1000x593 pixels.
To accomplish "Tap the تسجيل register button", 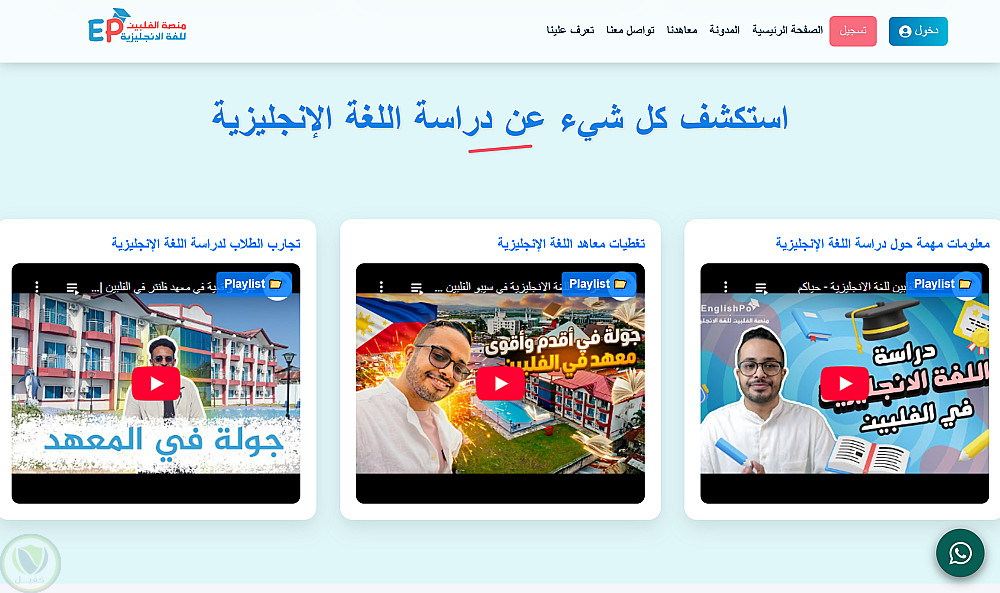I will coord(852,31).
